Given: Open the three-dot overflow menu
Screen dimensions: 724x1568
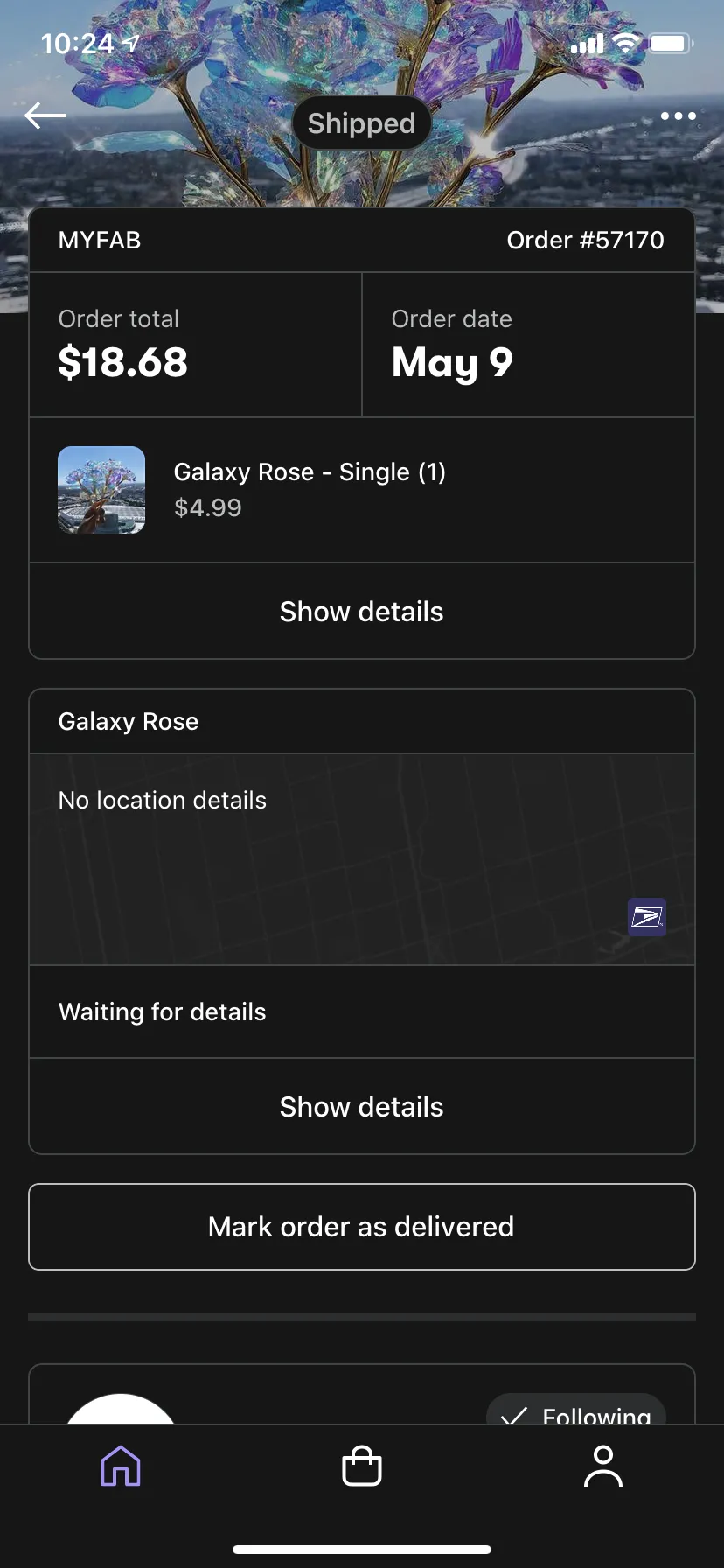Looking at the screenshot, I should click(x=678, y=115).
